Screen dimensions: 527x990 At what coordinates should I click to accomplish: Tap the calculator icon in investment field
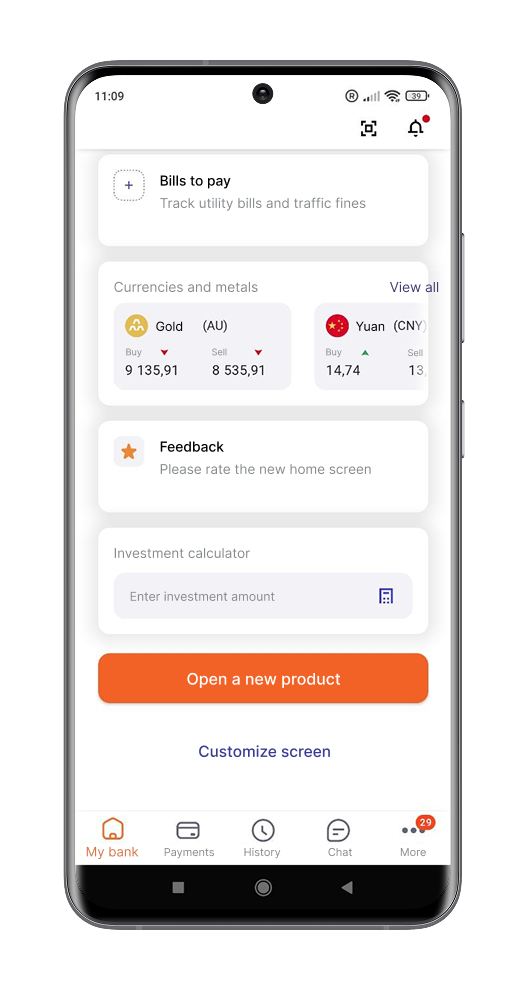click(386, 596)
